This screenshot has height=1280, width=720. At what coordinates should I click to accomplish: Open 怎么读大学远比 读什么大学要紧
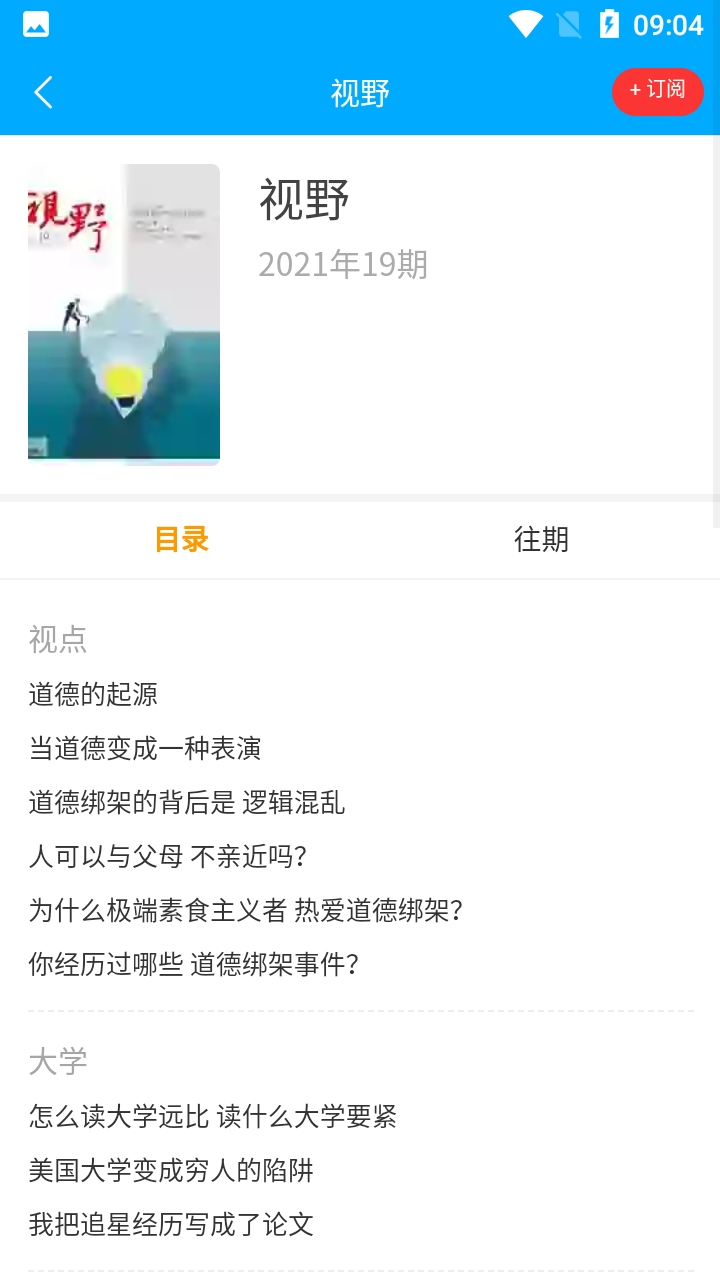coord(213,1116)
